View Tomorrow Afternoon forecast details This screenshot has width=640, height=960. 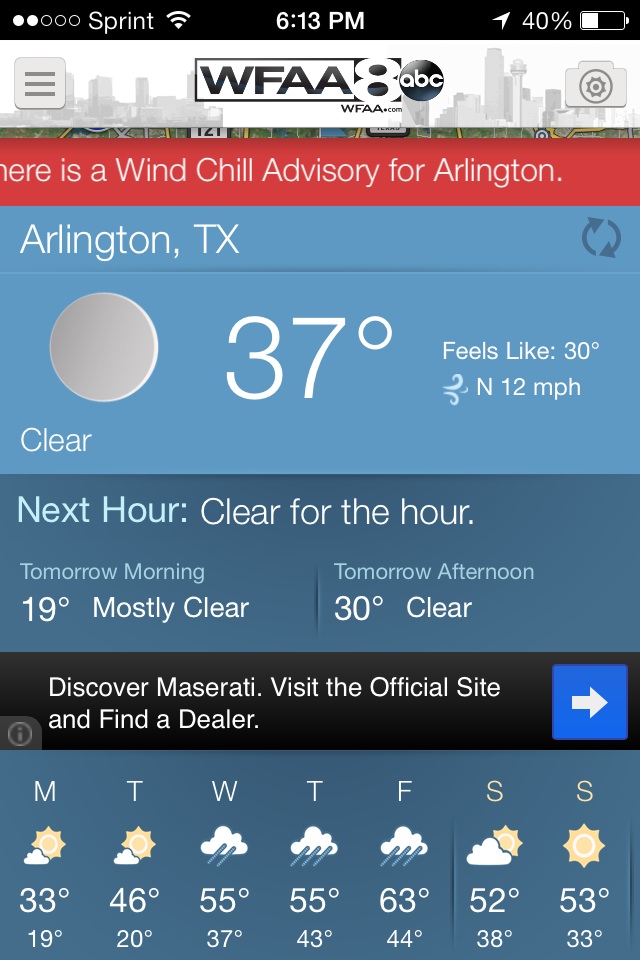470,592
